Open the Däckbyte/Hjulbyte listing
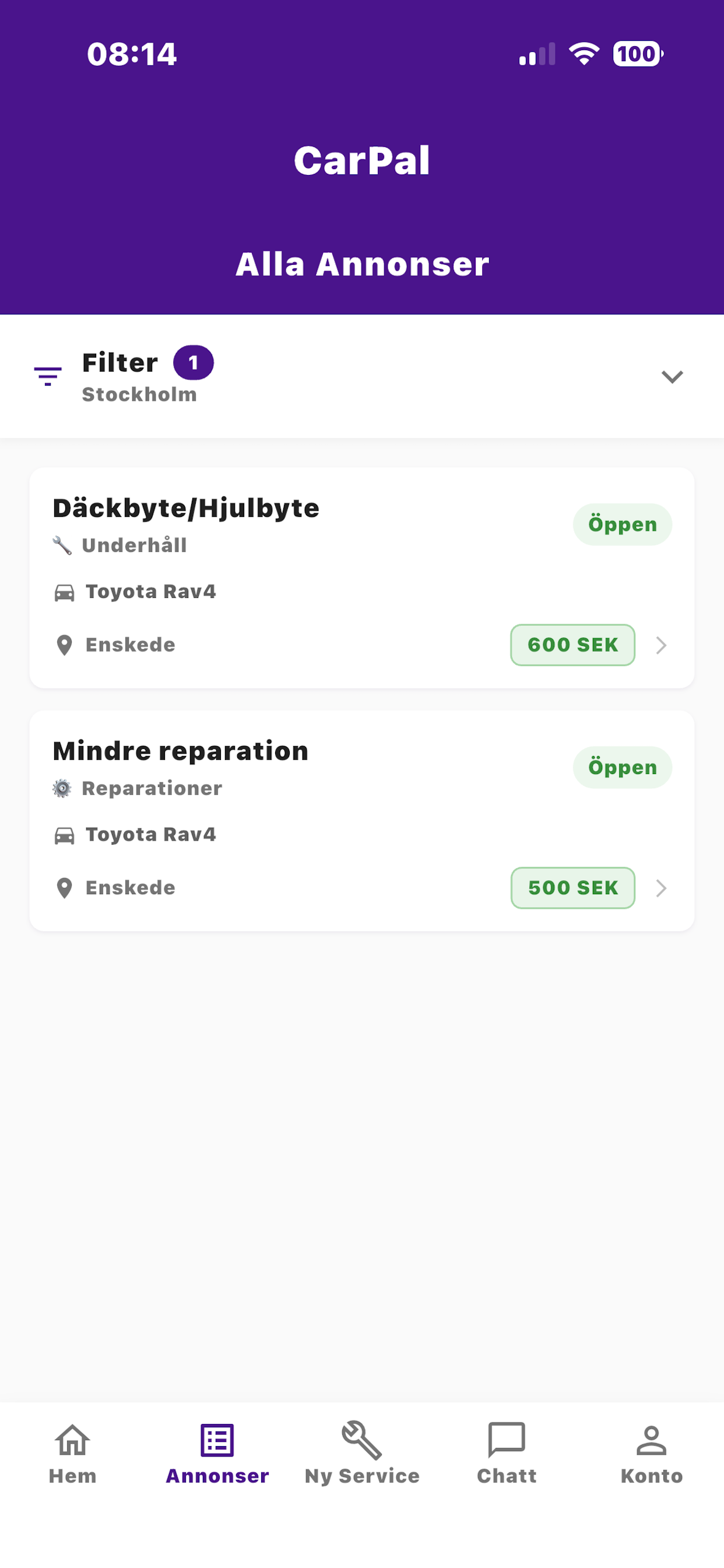The width and height of the screenshot is (724, 1568). tap(361, 577)
